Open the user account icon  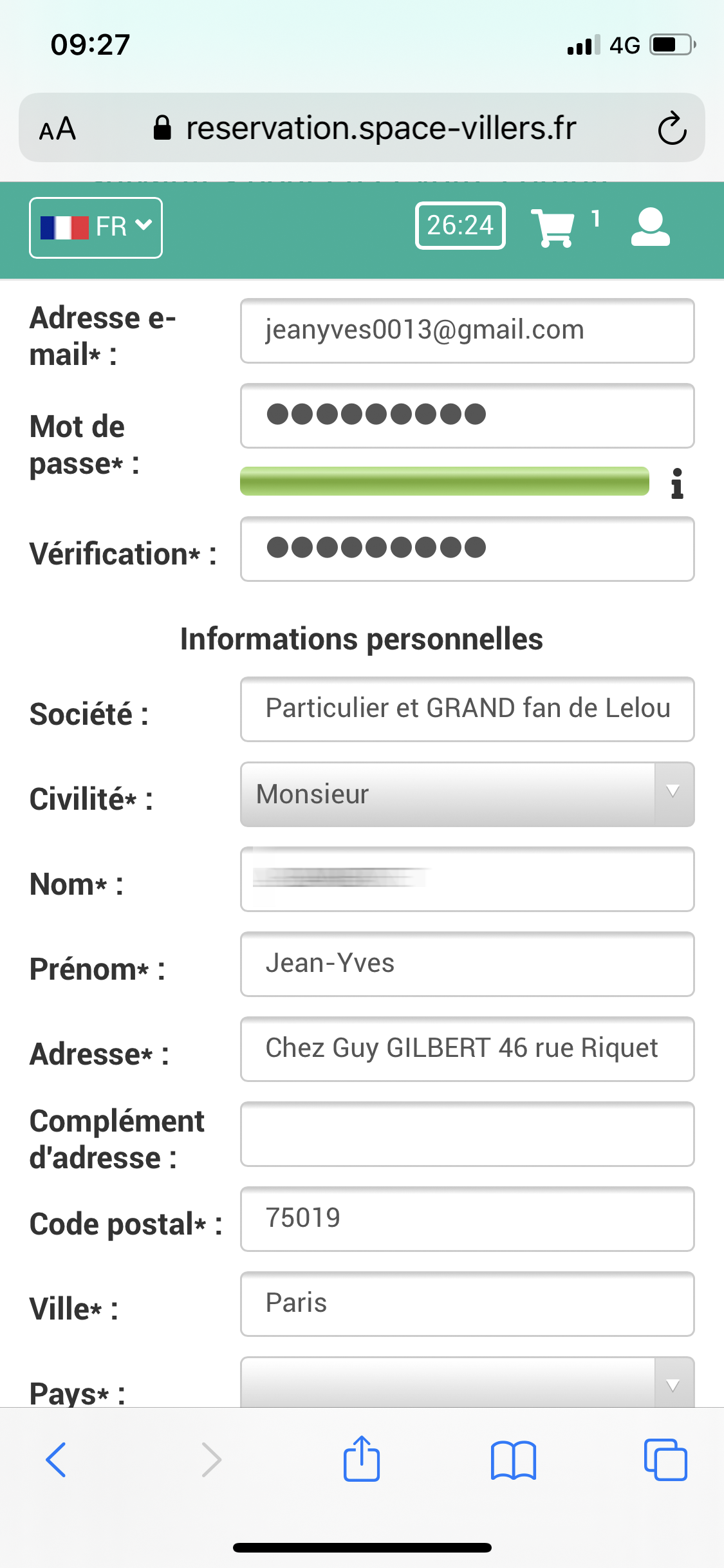point(650,227)
